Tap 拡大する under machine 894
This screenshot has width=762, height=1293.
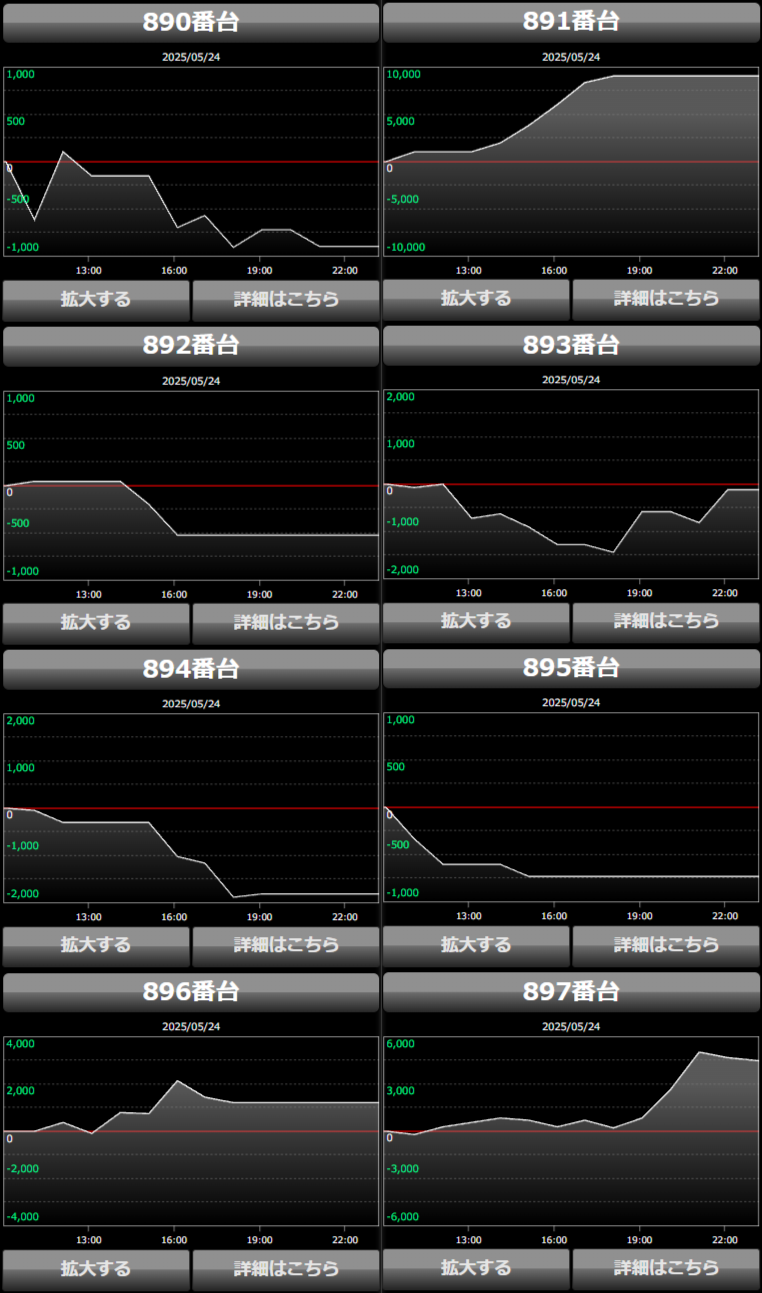(x=96, y=946)
